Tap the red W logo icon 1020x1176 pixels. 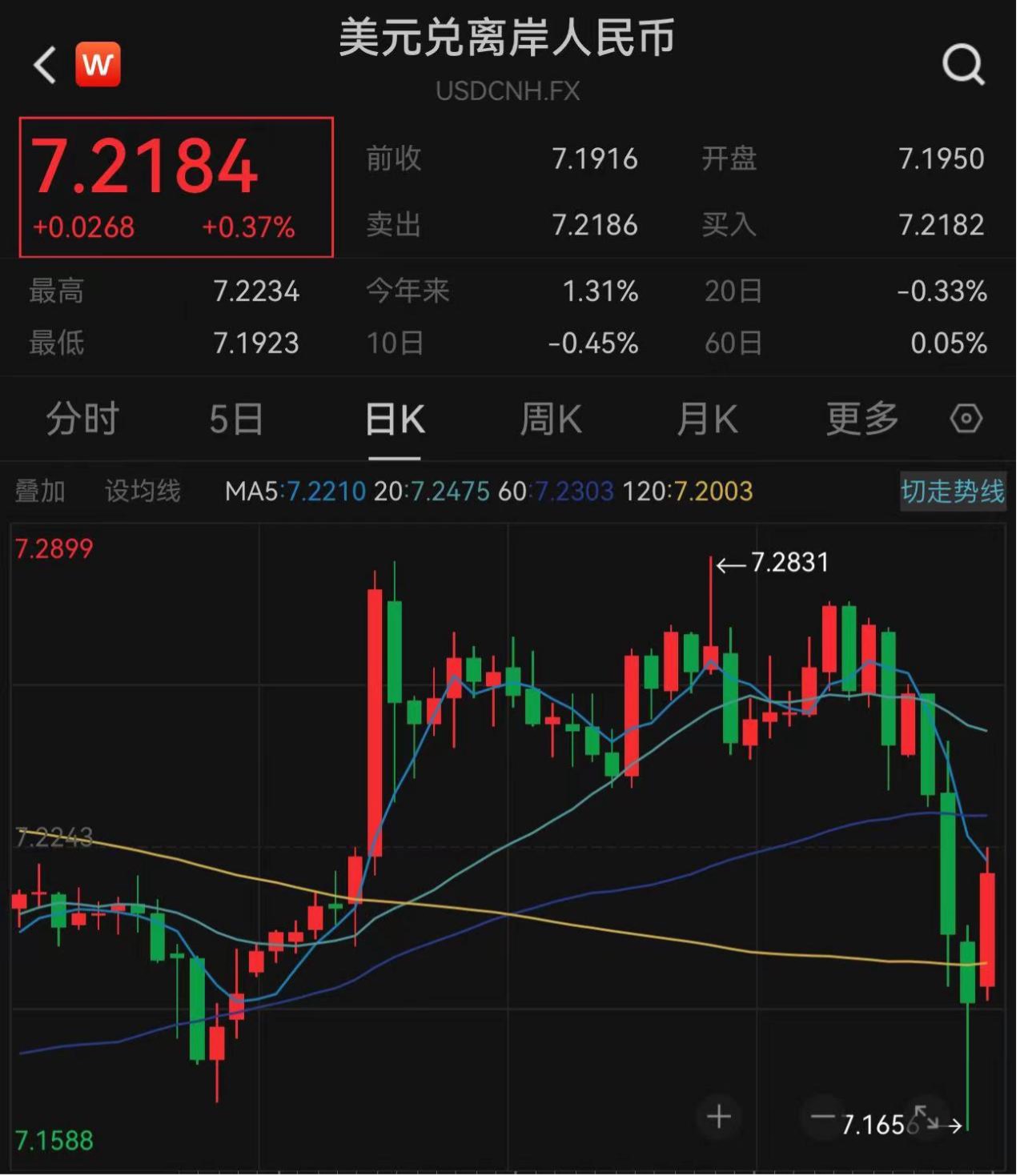98,64
